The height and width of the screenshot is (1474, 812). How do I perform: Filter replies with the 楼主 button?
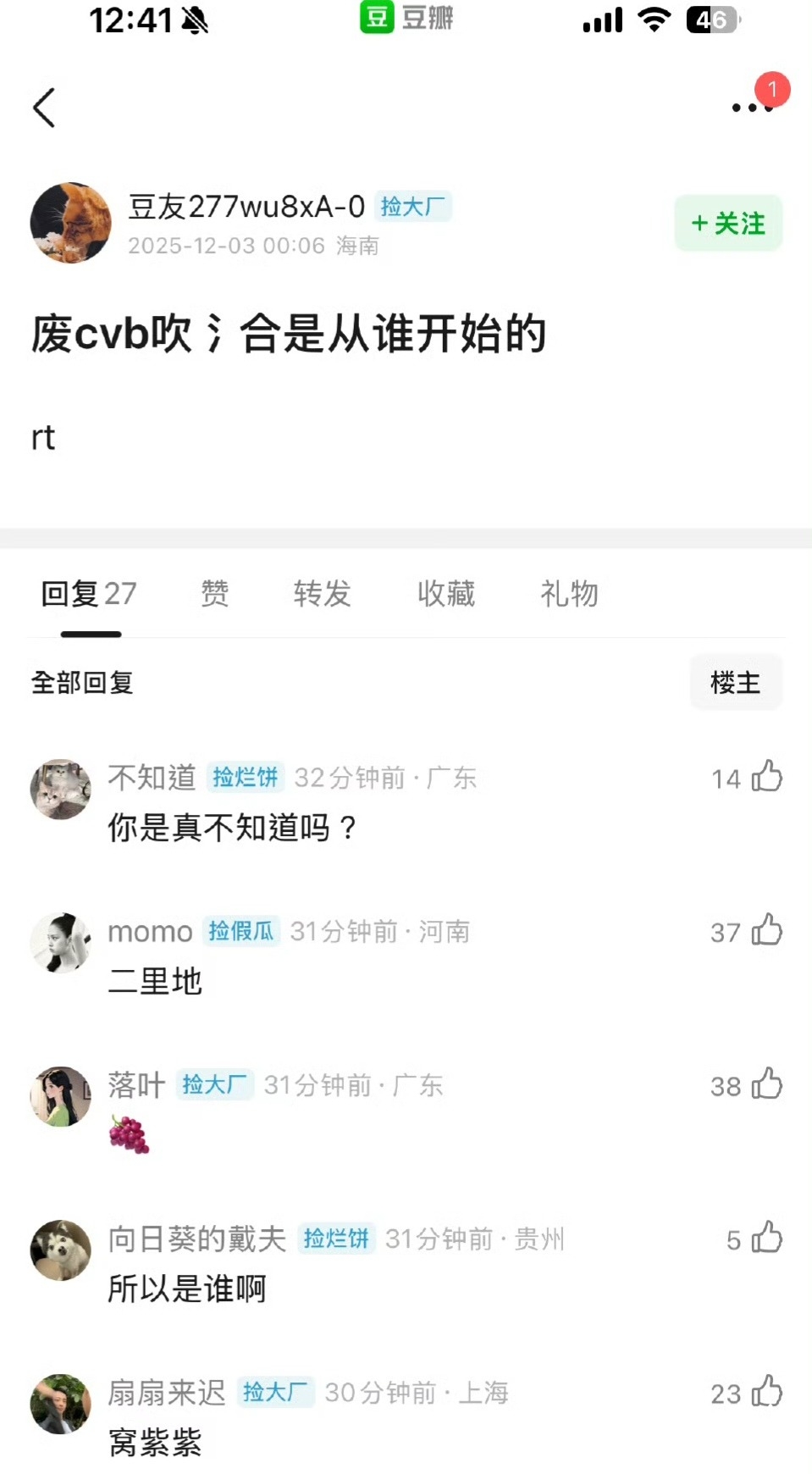[x=735, y=683]
